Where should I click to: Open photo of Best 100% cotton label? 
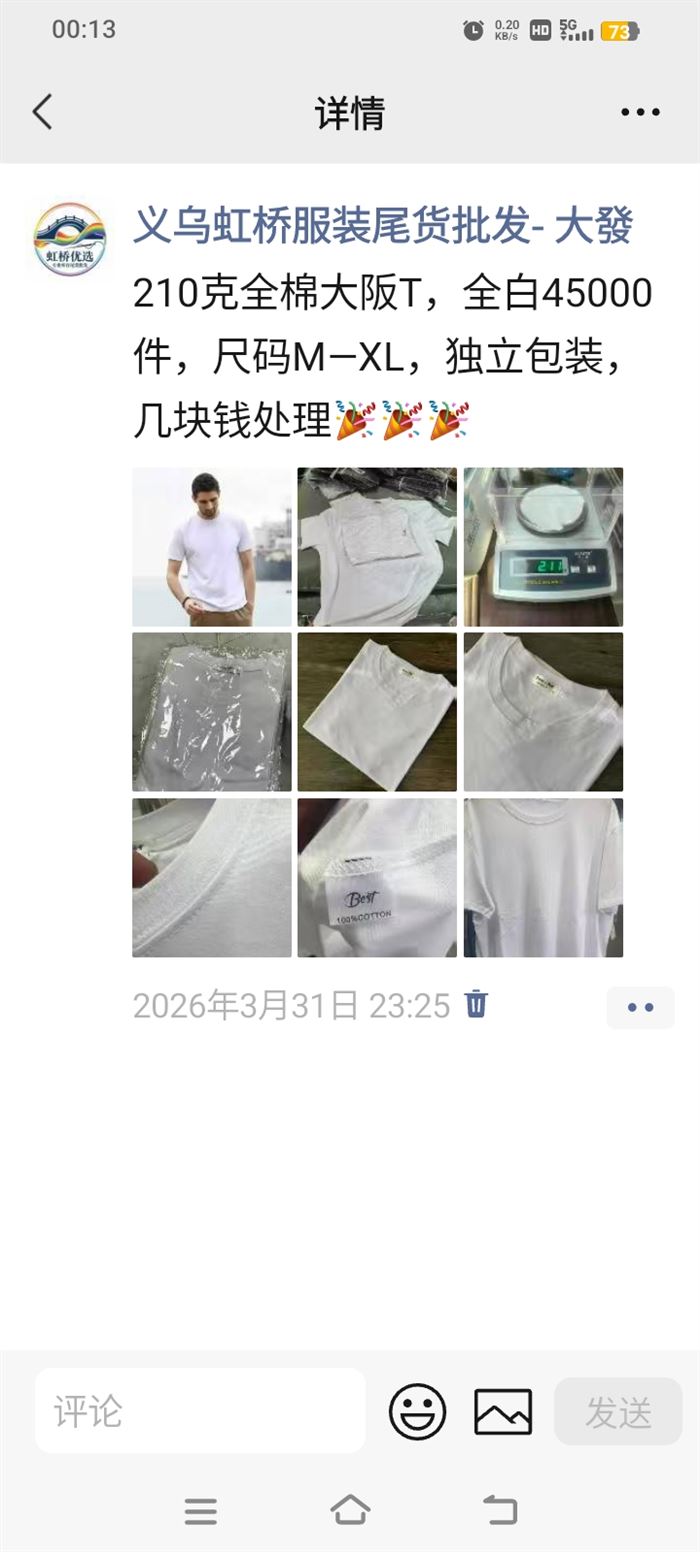pos(377,877)
